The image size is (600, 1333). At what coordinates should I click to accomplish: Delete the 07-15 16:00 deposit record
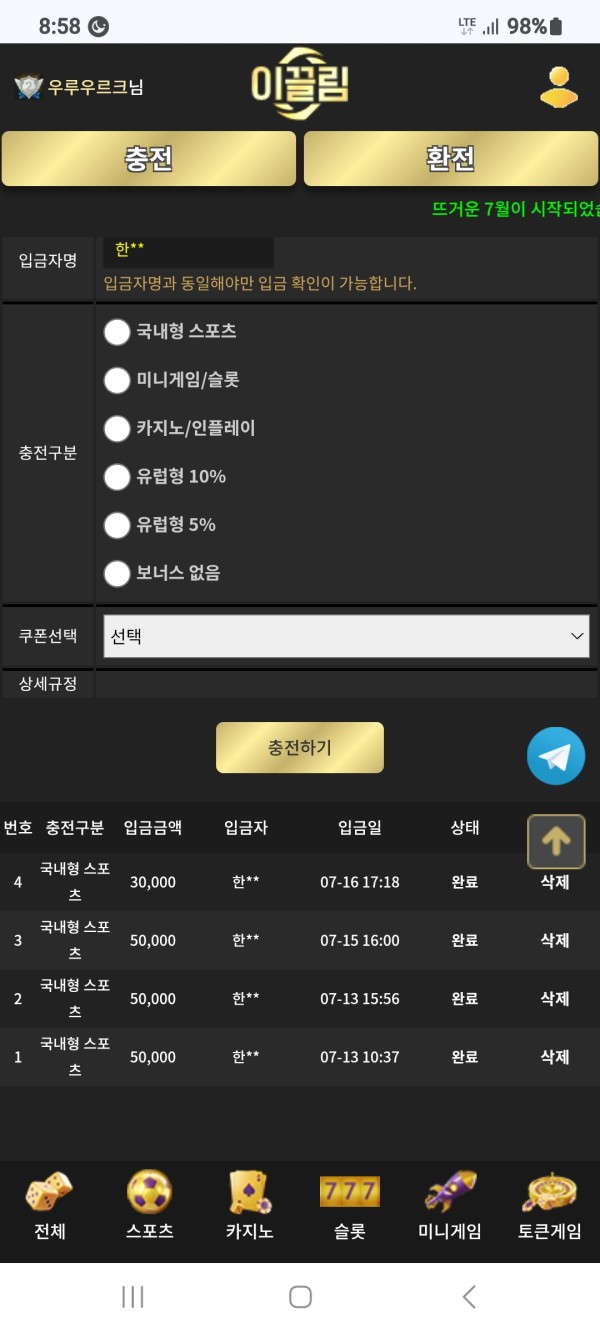(555, 940)
